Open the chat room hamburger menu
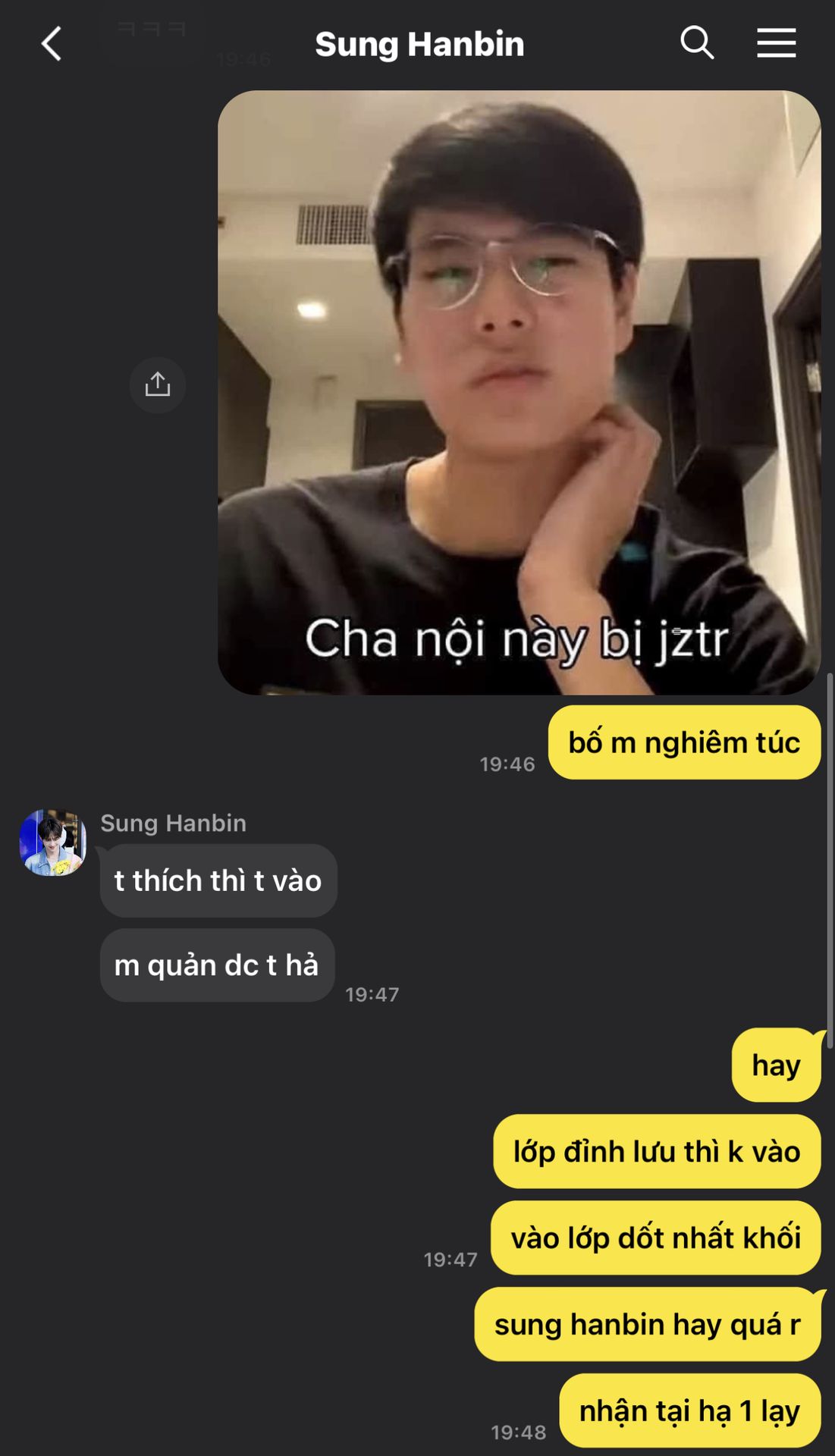The image size is (835, 1456). click(x=776, y=43)
